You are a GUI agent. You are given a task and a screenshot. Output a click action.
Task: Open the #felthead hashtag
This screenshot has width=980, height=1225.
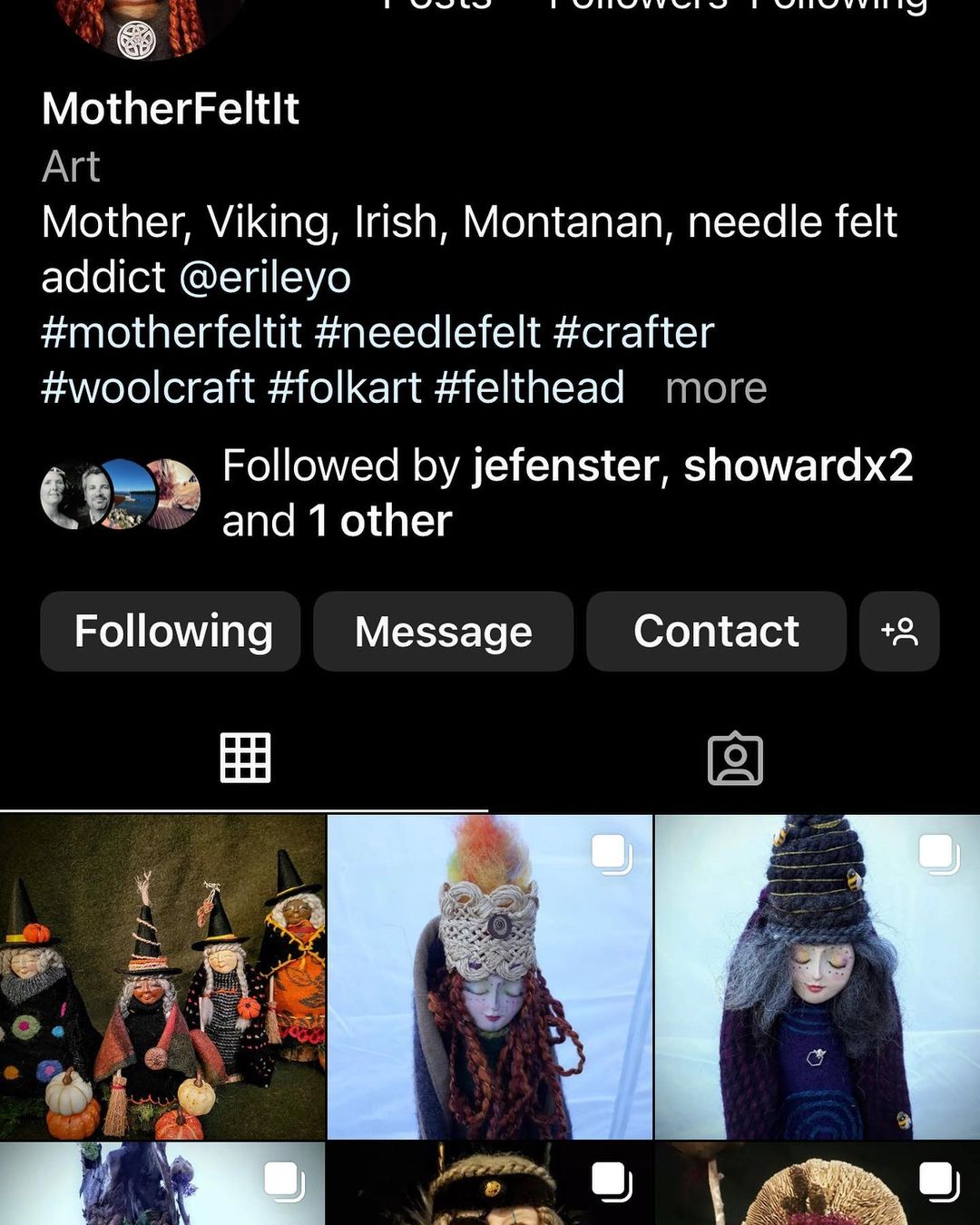530,388
